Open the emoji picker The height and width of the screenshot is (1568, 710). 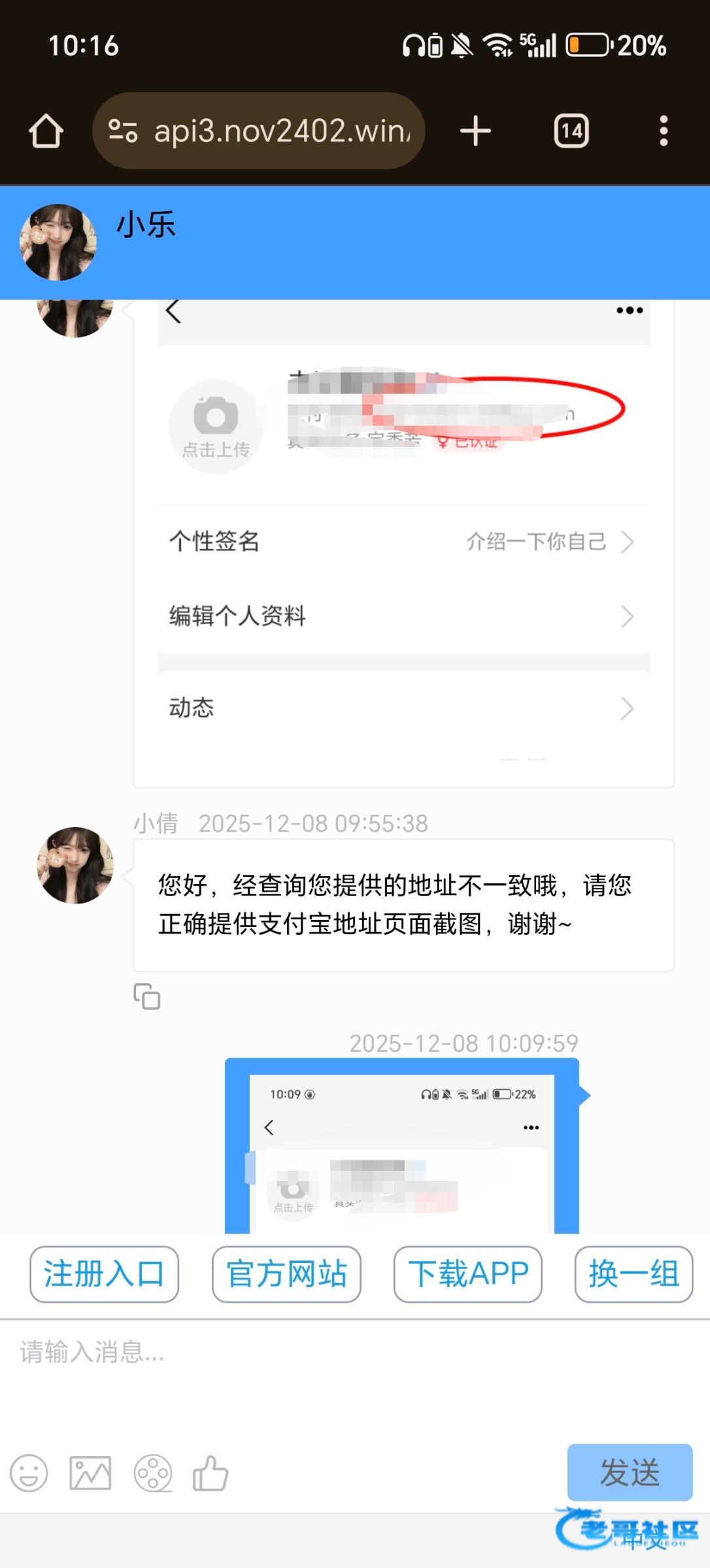tap(29, 1473)
